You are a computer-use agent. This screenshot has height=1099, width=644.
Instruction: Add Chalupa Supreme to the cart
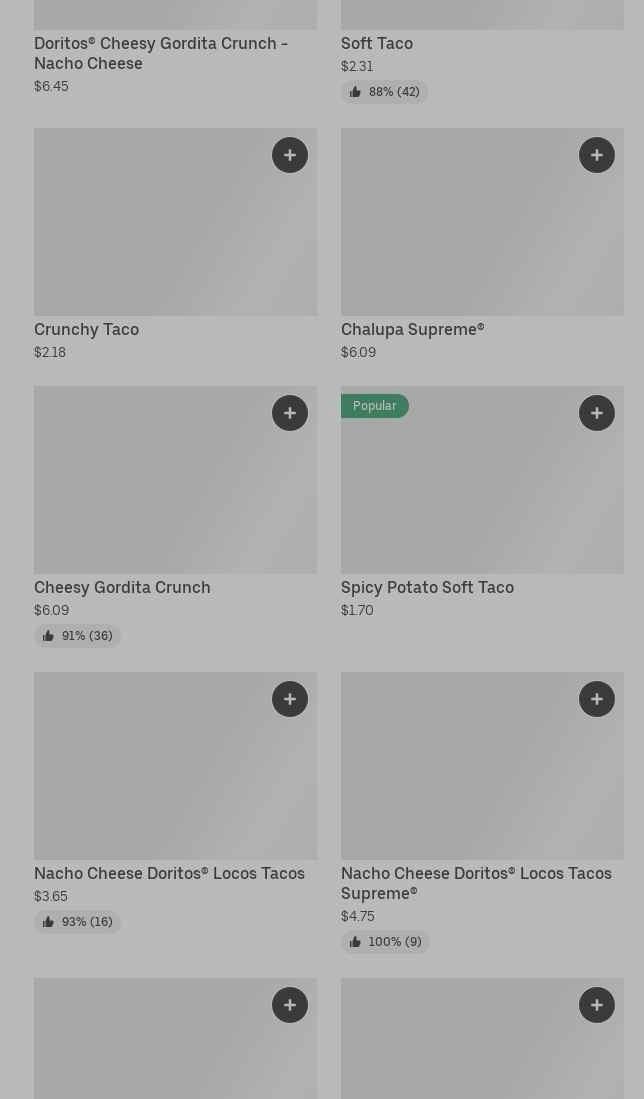597,155
